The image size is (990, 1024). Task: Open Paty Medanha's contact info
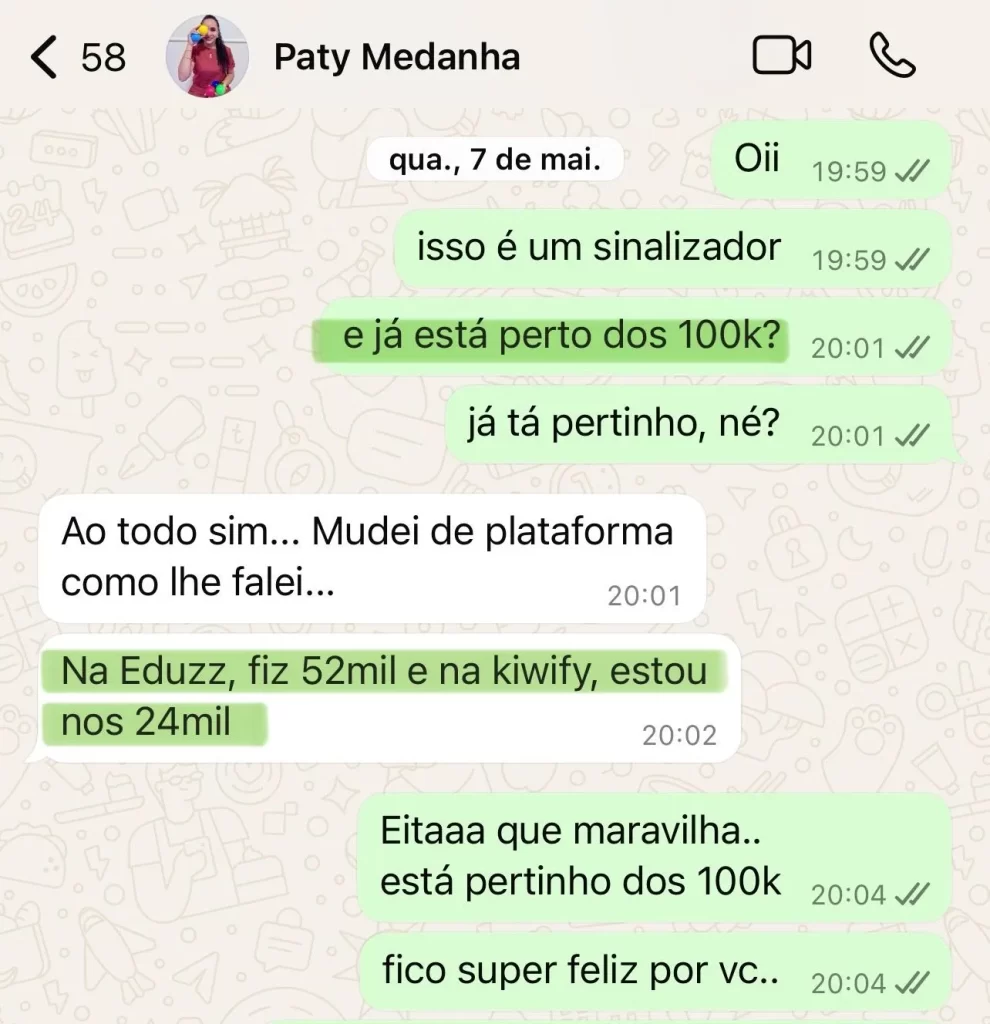[397, 57]
